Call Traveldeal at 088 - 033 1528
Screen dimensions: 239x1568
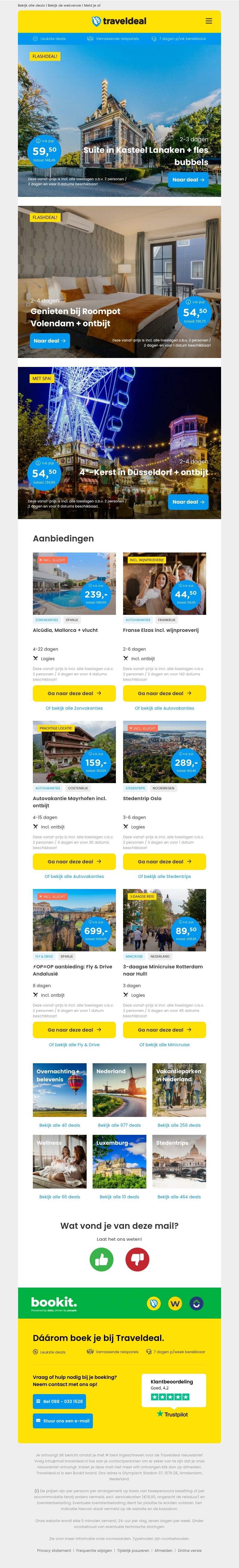[x=59, y=1401]
